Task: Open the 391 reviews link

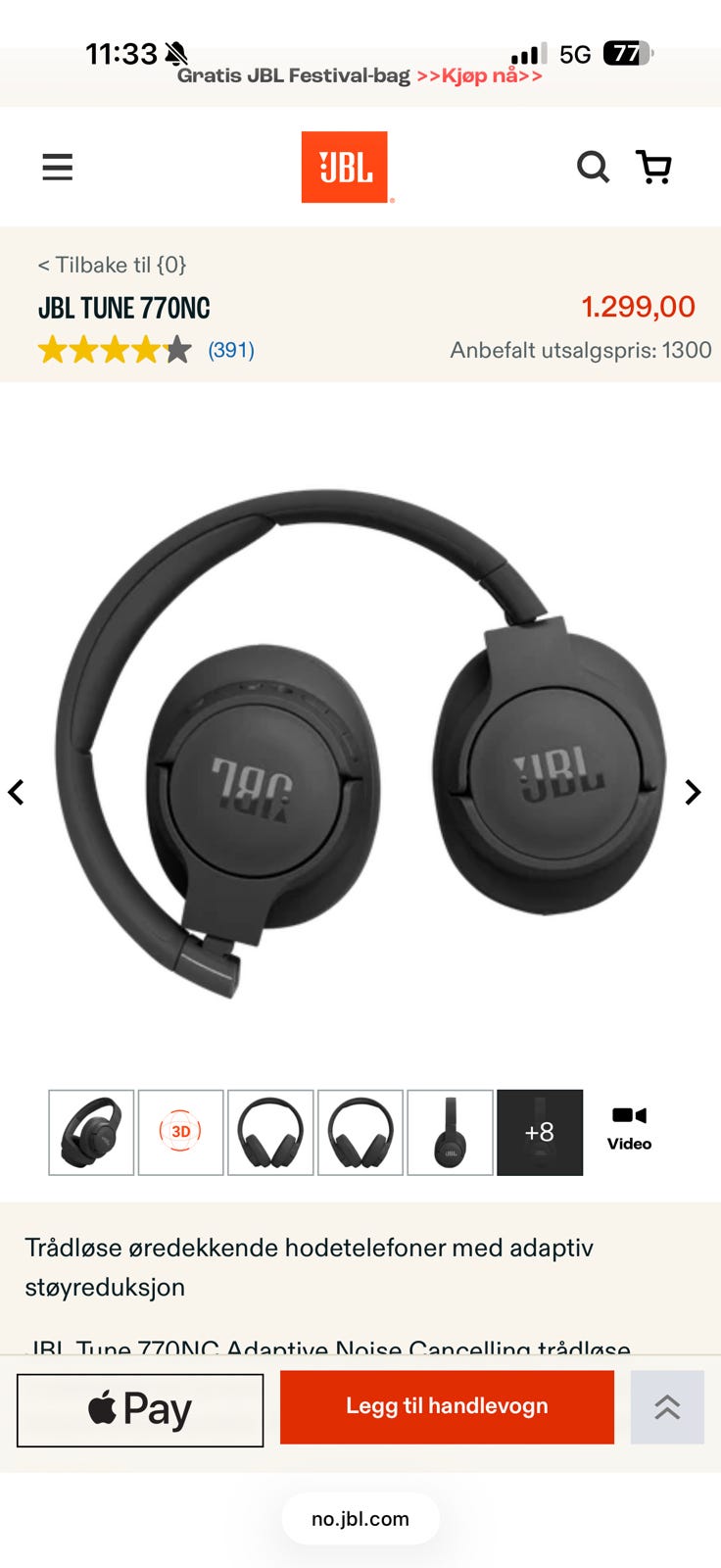Action: [231, 350]
